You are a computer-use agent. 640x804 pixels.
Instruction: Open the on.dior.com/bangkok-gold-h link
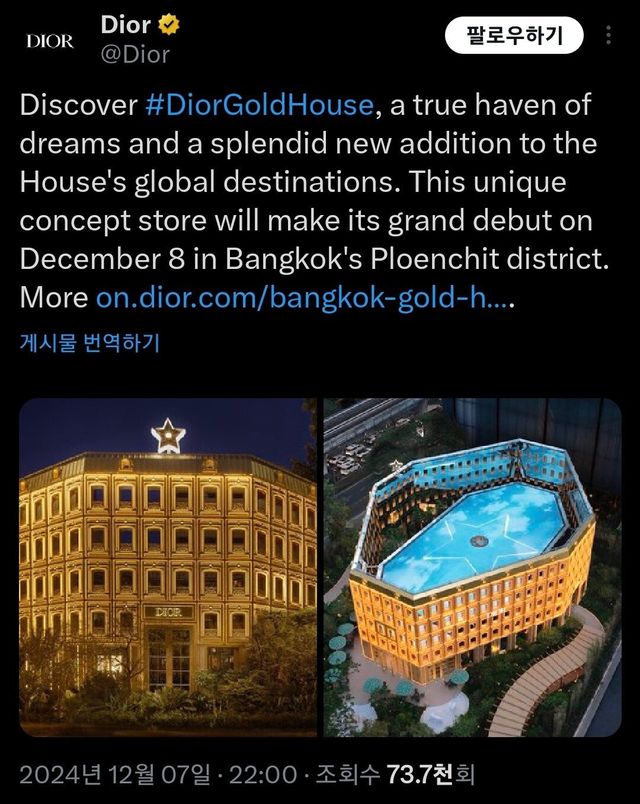click(x=302, y=298)
